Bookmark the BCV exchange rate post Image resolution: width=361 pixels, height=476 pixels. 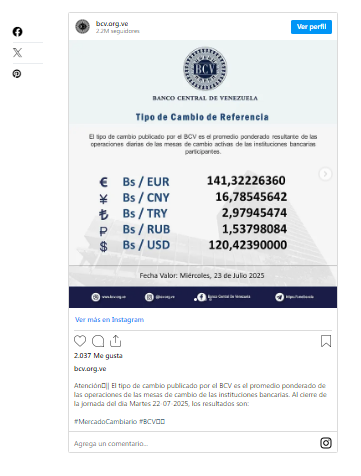[x=326, y=341]
